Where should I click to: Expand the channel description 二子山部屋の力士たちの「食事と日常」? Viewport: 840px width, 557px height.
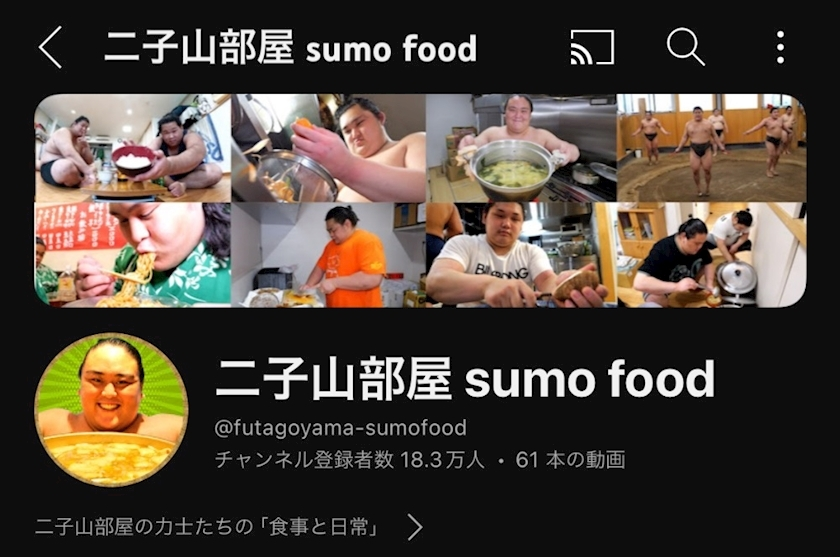414,527
